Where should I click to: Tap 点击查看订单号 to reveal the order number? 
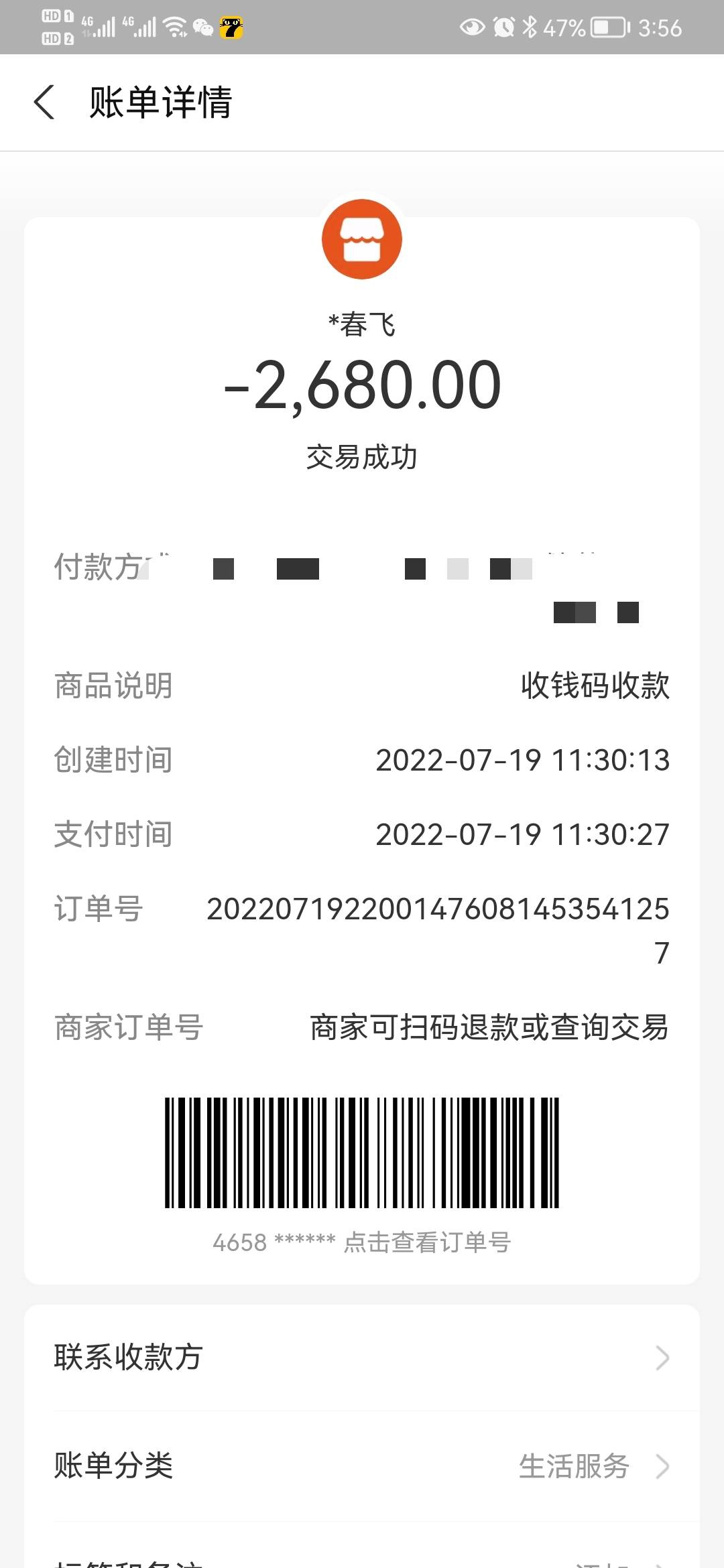[427, 1242]
